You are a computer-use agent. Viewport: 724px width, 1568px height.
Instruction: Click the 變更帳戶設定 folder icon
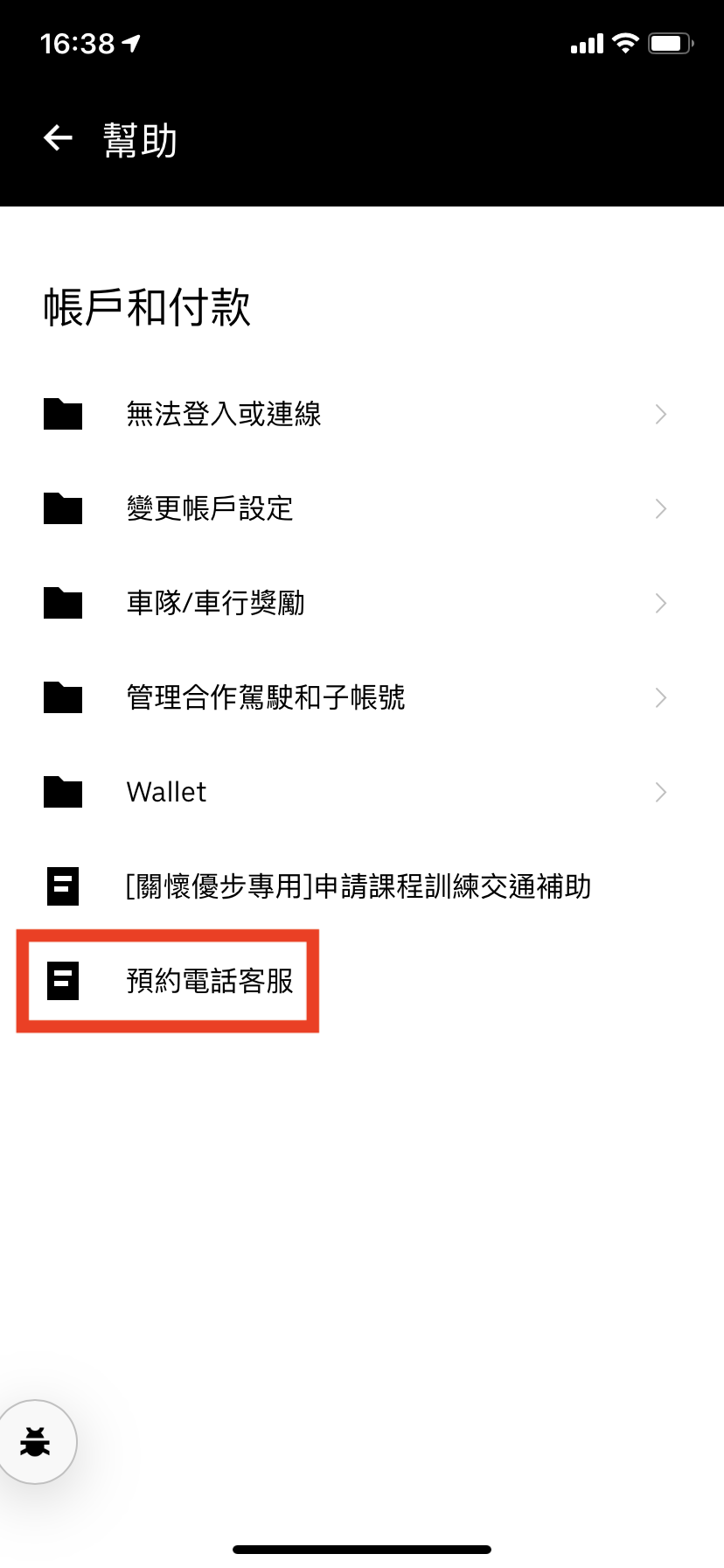62,508
